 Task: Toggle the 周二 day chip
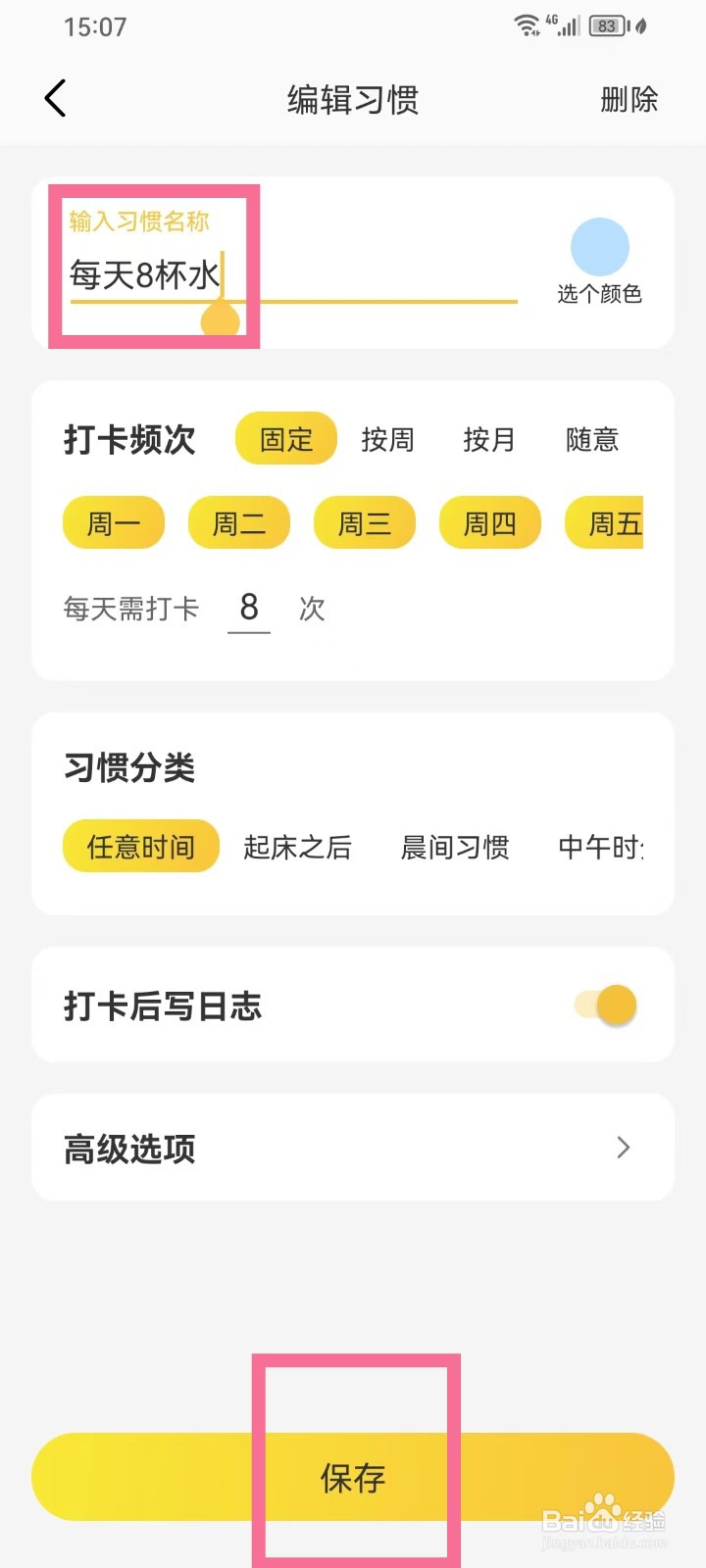click(x=239, y=523)
